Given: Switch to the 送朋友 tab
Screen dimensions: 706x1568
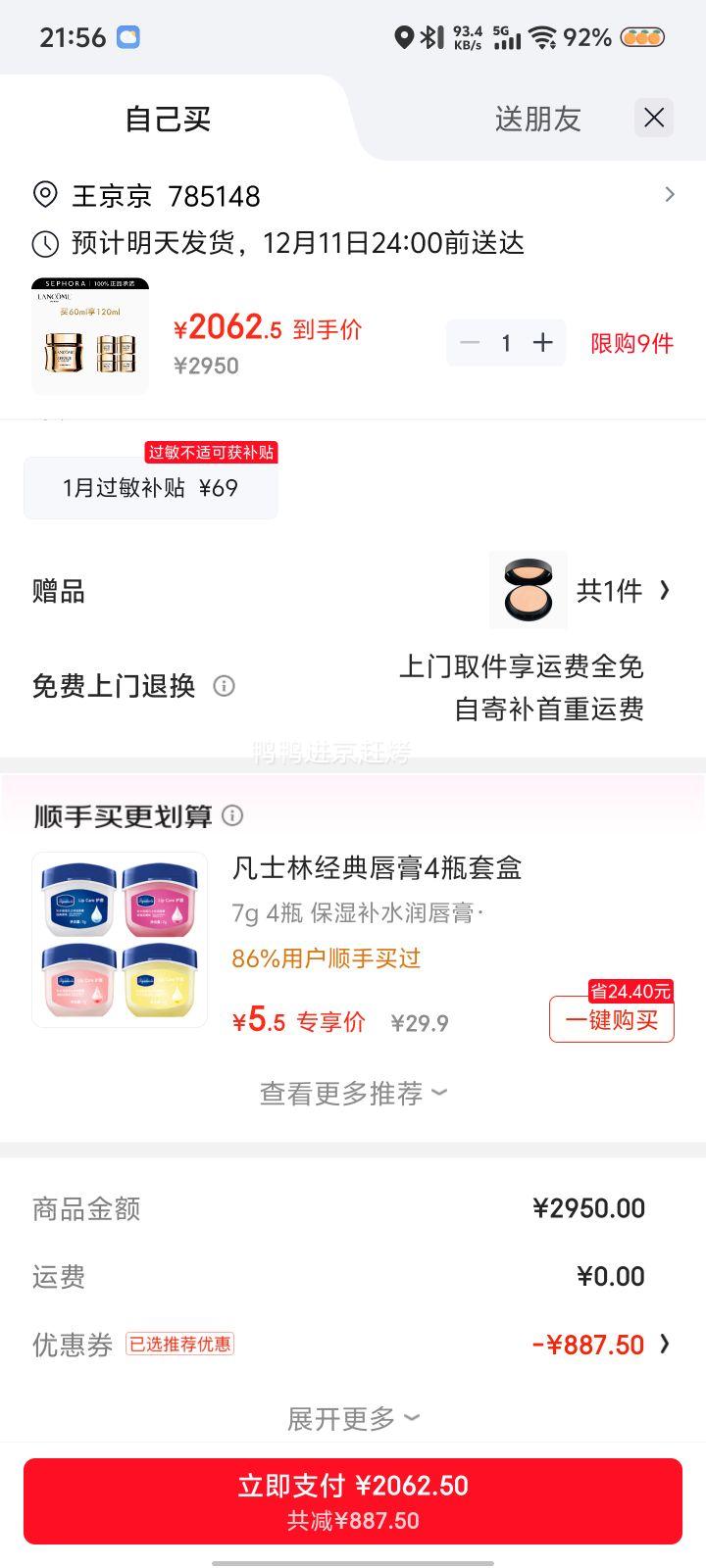Looking at the screenshot, I should pyautogui.click(x=537, y=118).
